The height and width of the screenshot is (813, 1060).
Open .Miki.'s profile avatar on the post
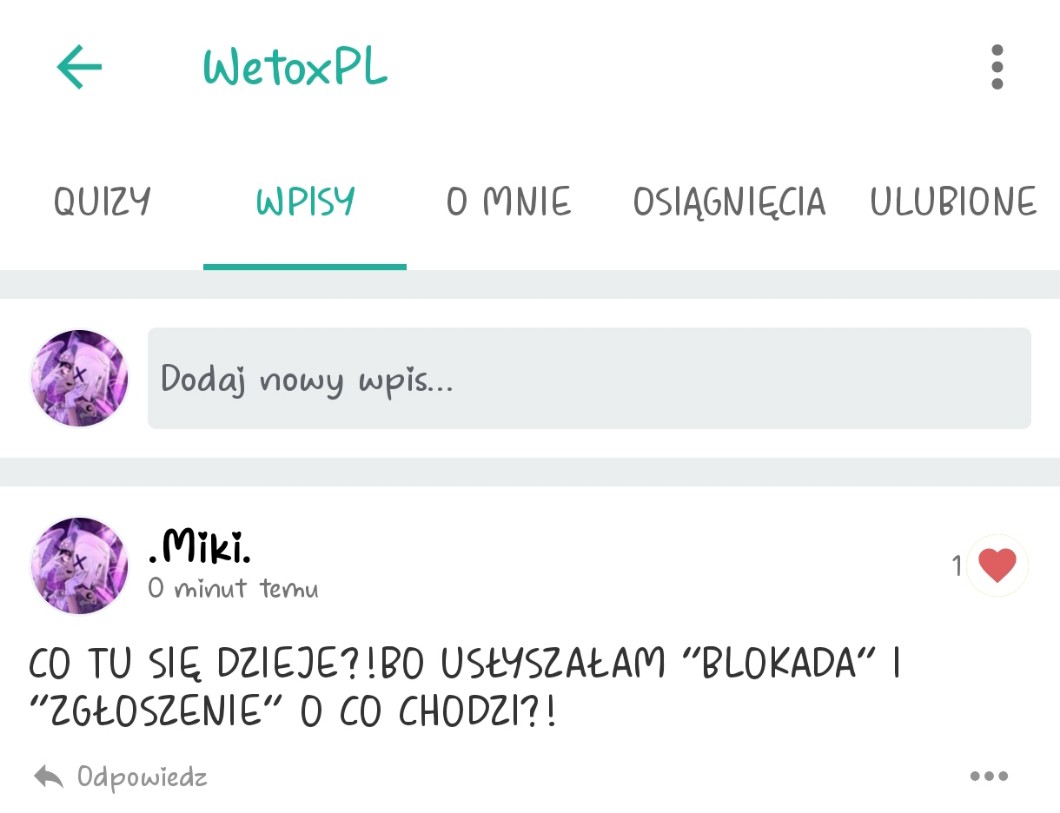coord(80,566)
